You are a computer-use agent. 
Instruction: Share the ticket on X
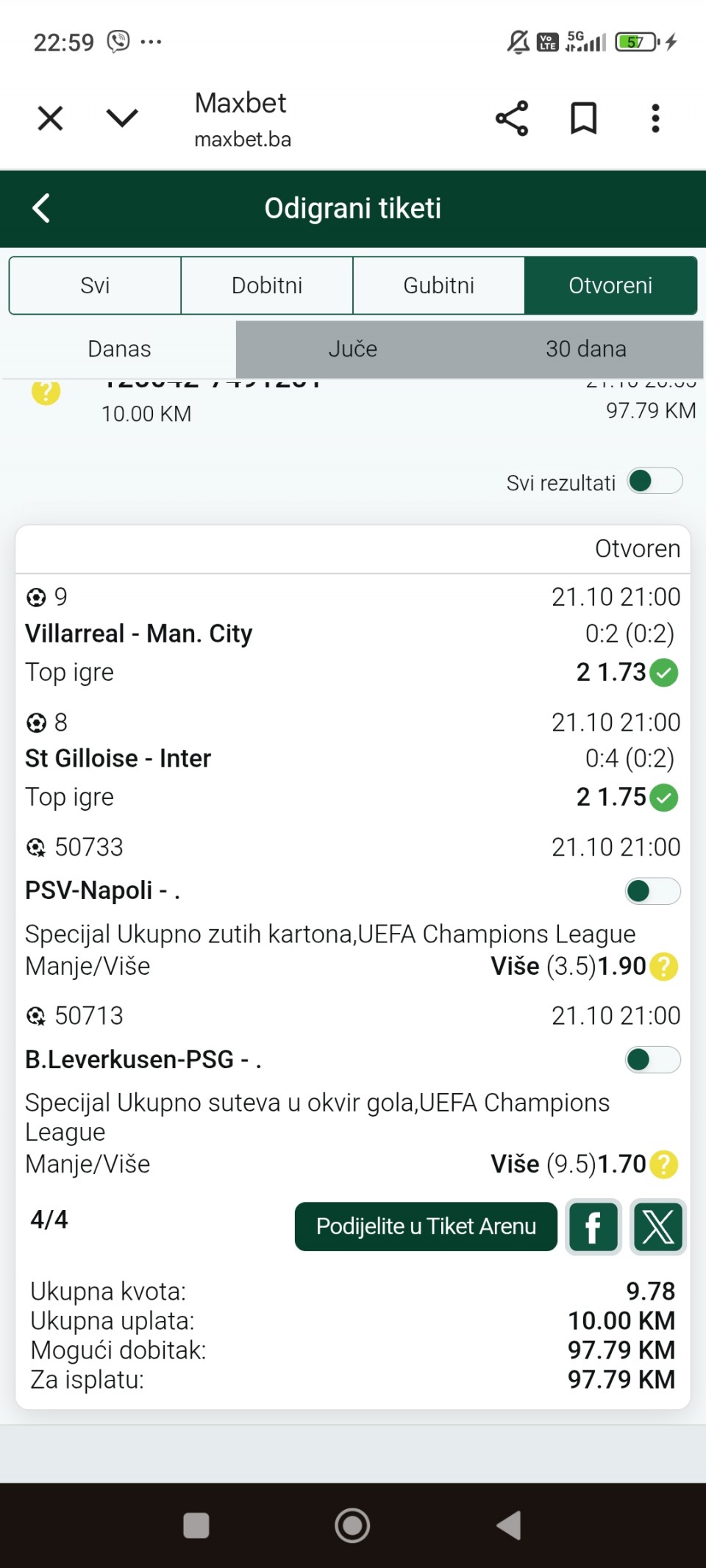click(658, 1227)
